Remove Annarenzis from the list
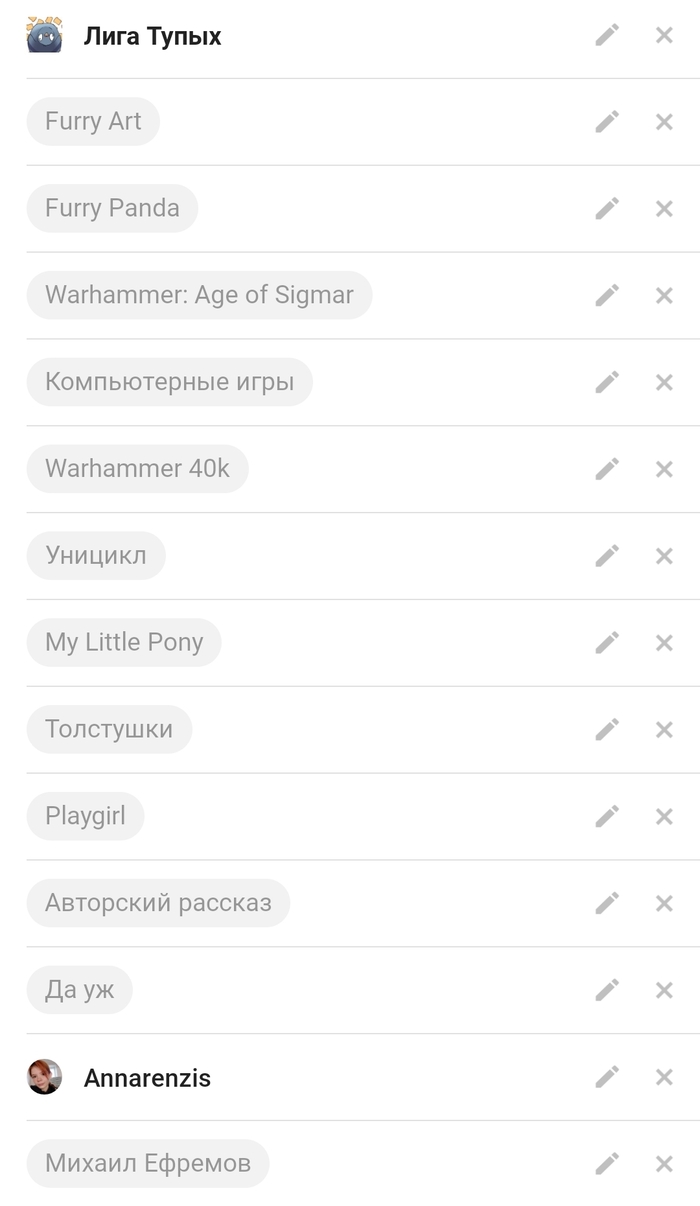 (x=664, y=1077)
